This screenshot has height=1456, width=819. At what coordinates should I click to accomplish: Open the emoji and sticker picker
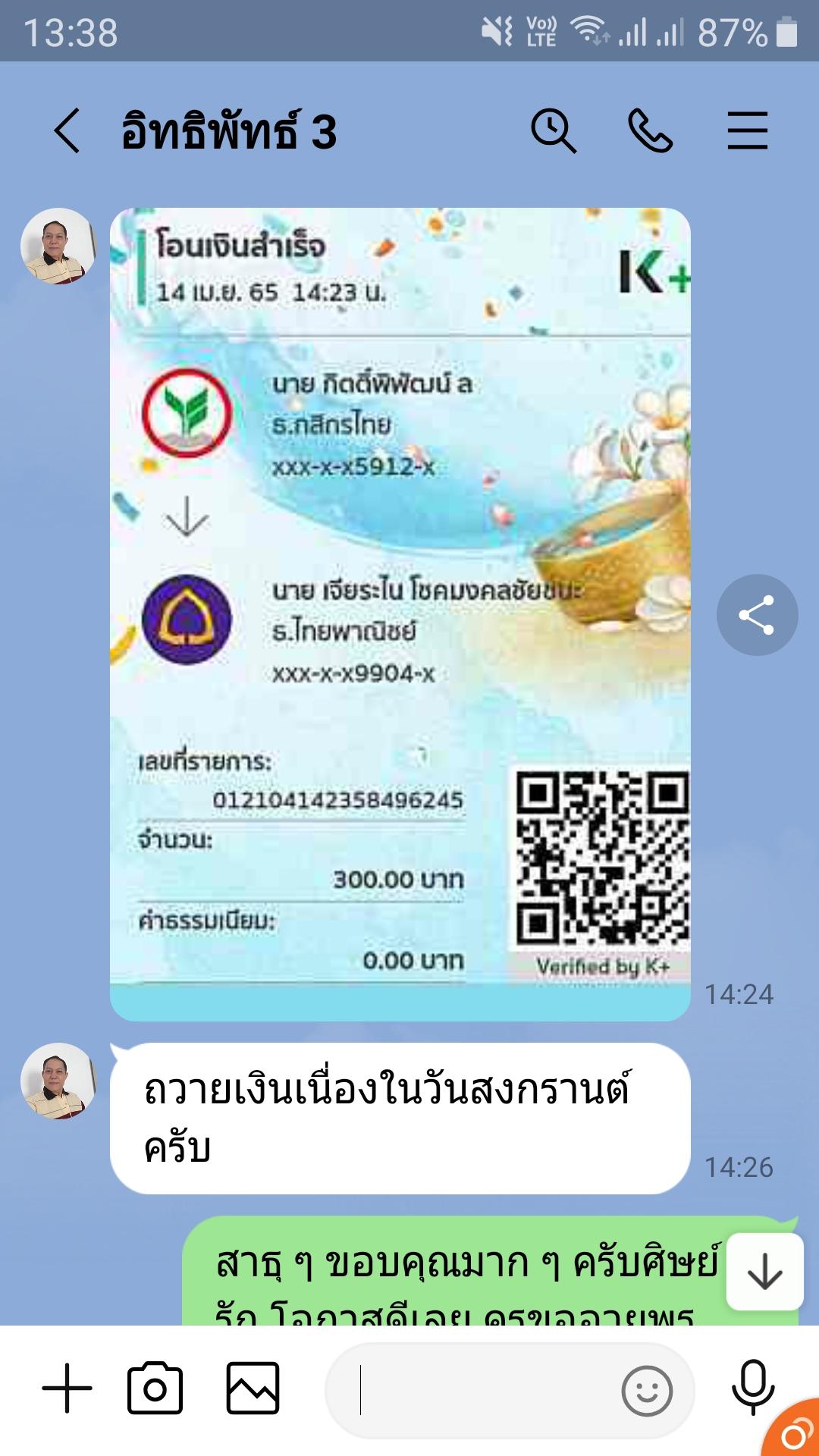pyautogui.click(x=646, y=1391)
